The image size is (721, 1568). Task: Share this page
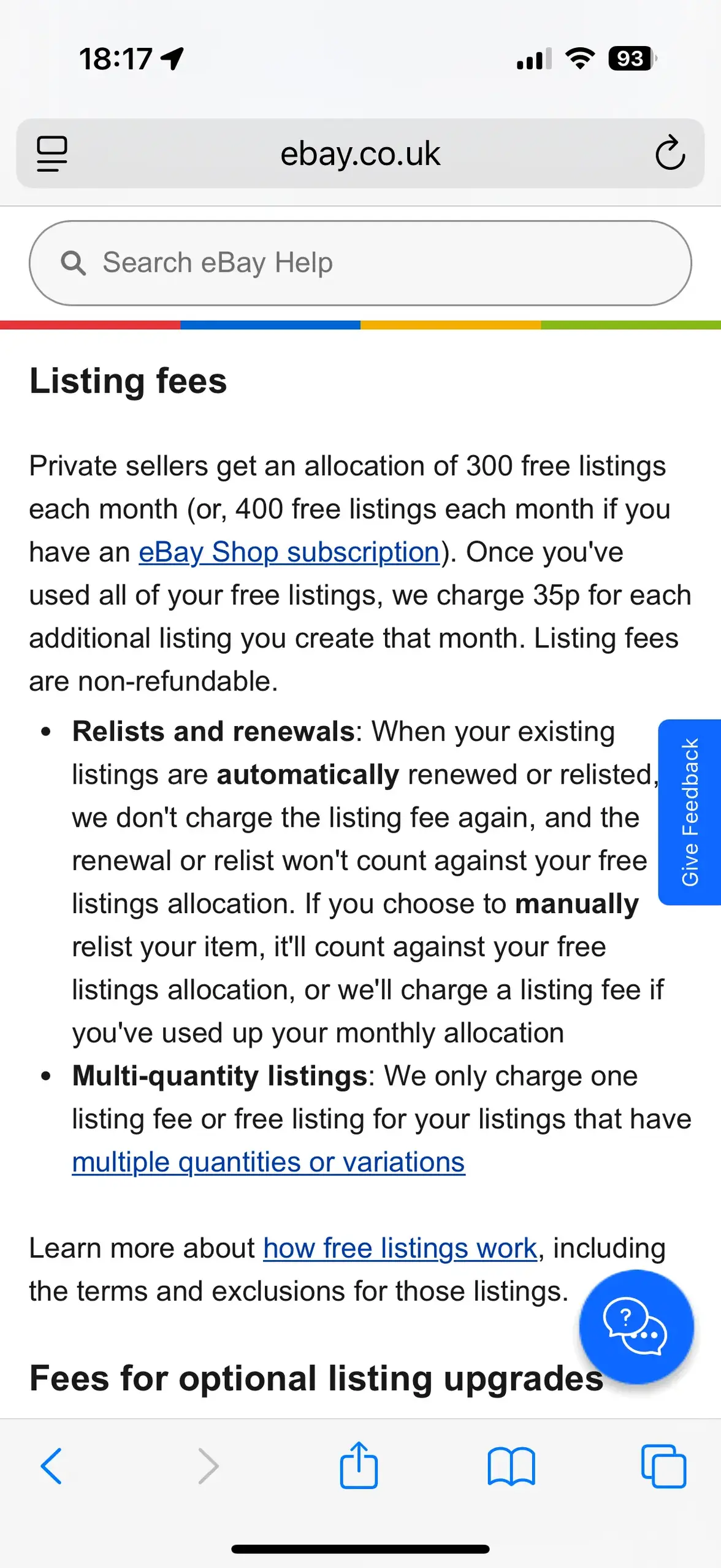coord(359,1466)
